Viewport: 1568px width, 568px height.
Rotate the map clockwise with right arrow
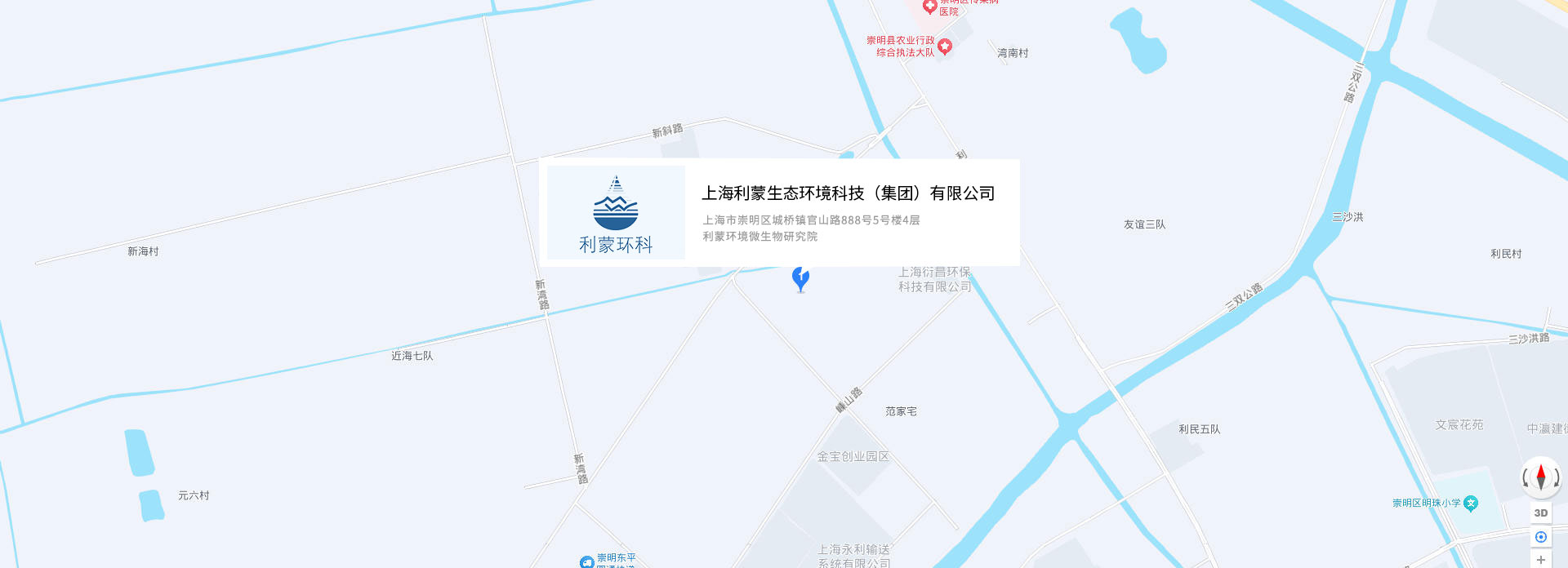[x=1557, y=479]
